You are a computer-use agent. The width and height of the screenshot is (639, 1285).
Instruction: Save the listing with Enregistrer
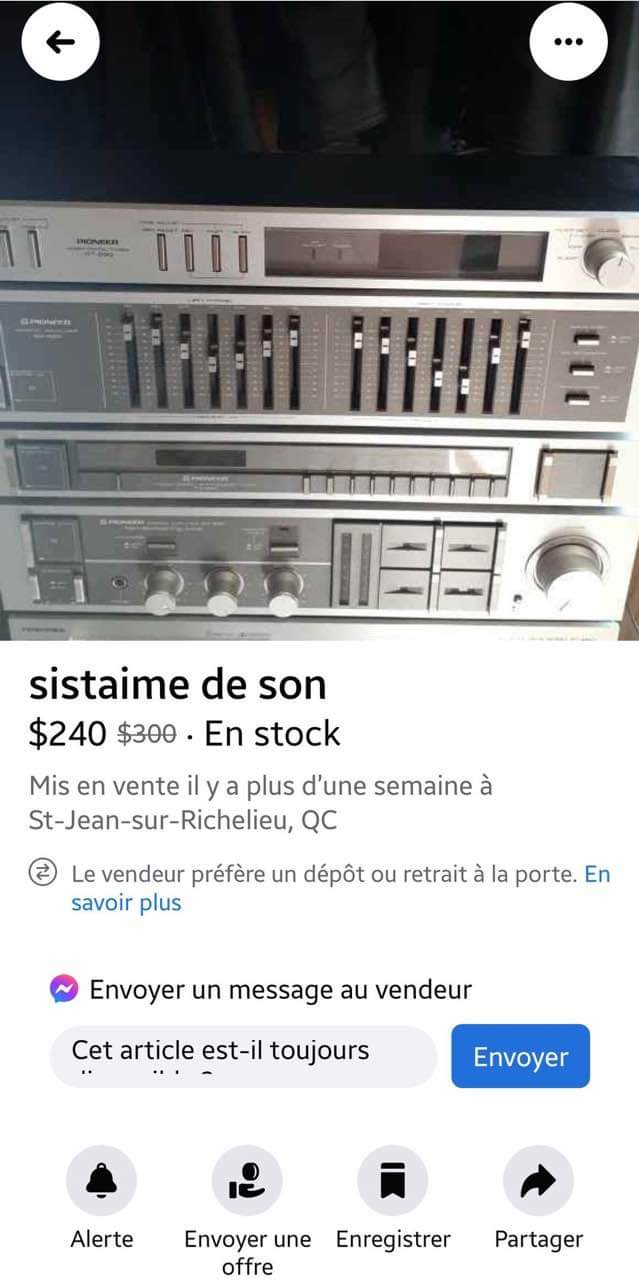pyautogui.click(x=393, y=1181)
